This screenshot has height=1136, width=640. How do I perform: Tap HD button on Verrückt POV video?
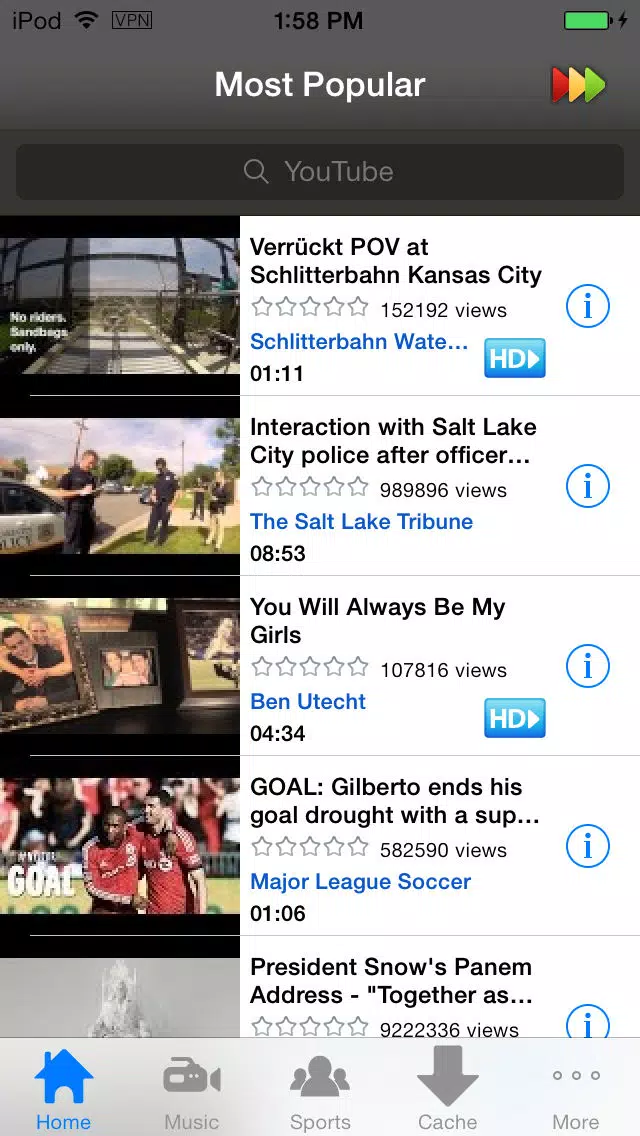click(x=515, y=358)
